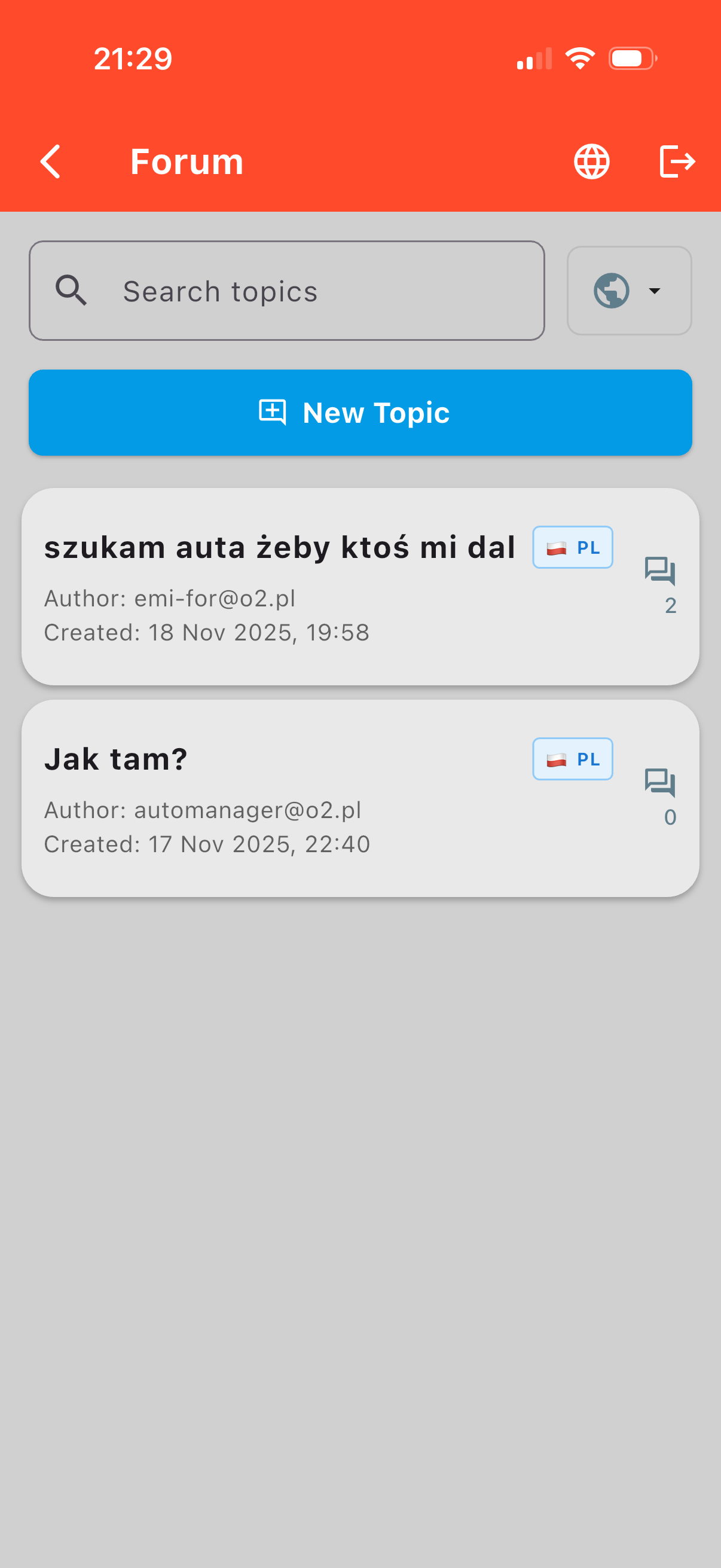Image resolution: width=721 pixels, height=1568 pixels.
Task: Click the magnifier icon in search bar
Action: pyautogui.click(x=71, y=291)
